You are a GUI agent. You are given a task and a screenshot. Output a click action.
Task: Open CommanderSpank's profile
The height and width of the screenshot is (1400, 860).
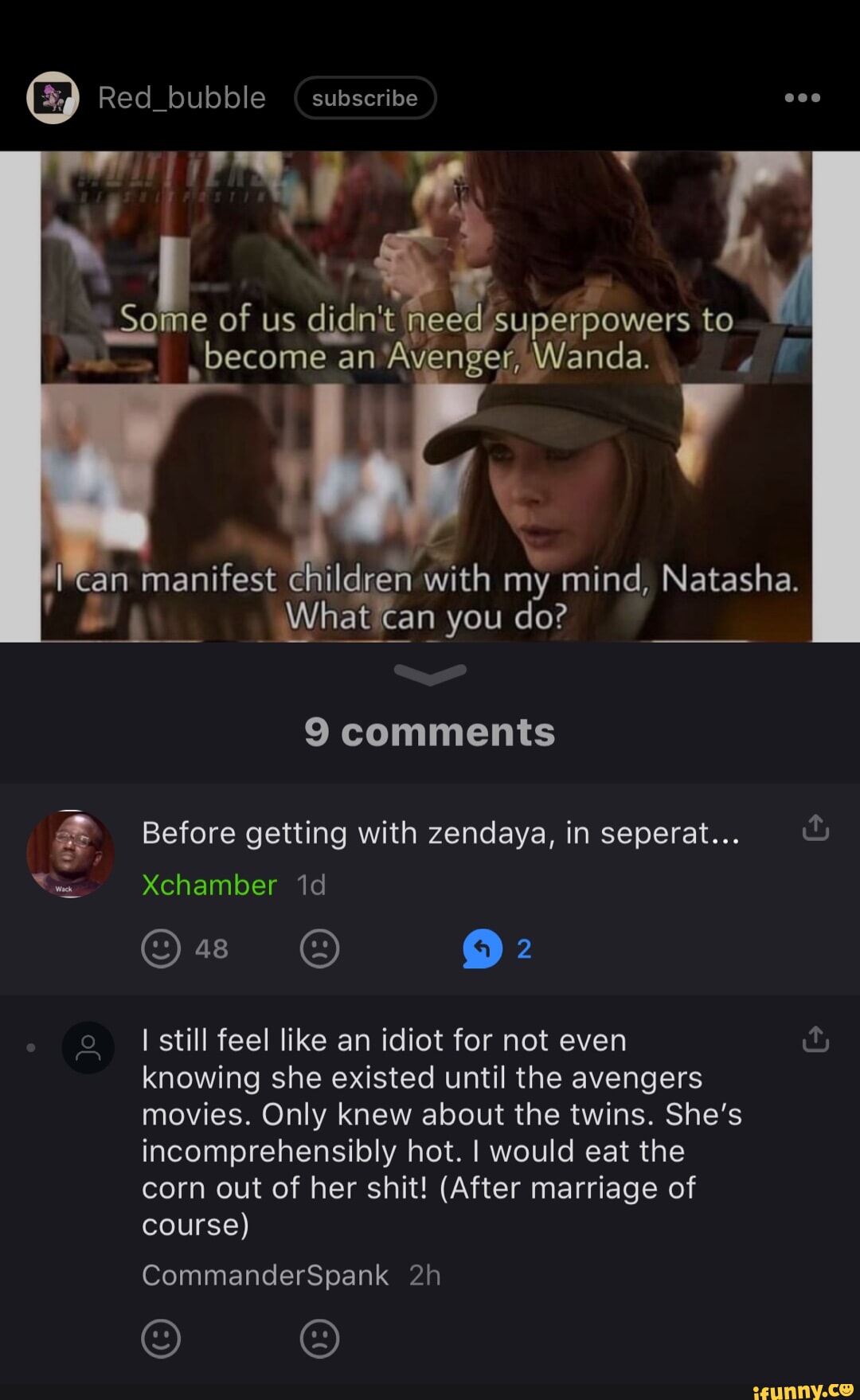[x=264, y=1275]
